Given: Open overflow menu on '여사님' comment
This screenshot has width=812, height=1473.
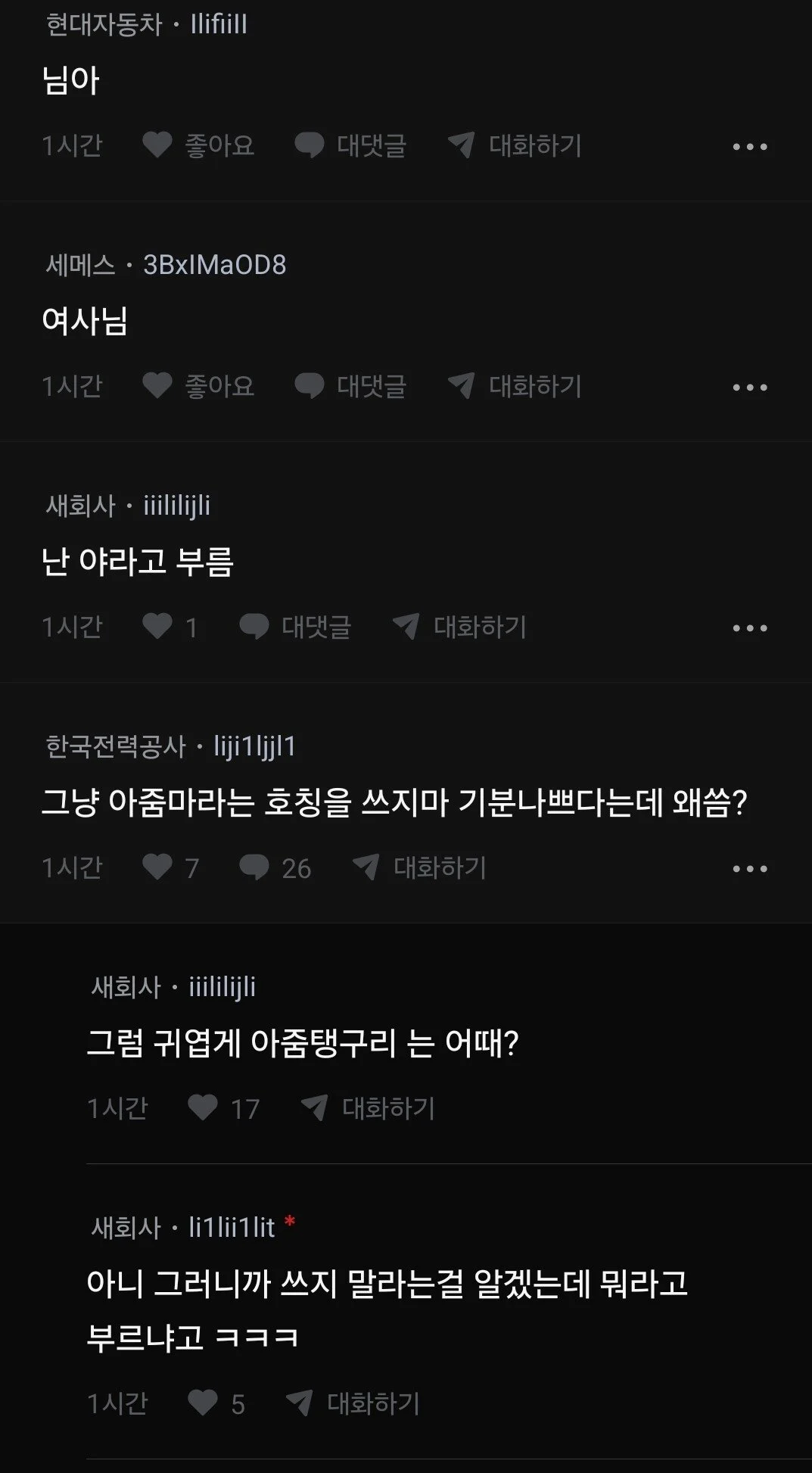Looking at the screenshot, I should click(x=750, y=388).
